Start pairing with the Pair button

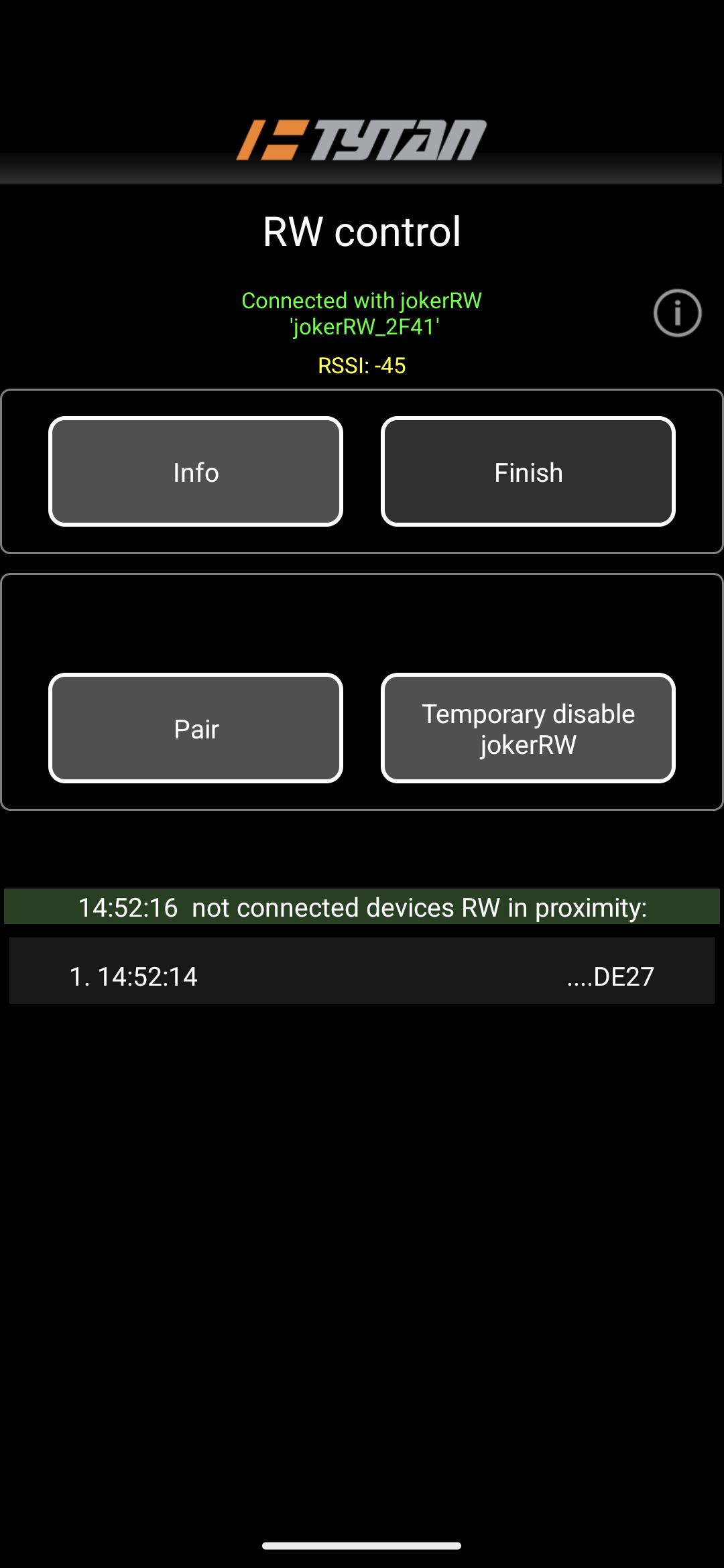tap(196, 728)
